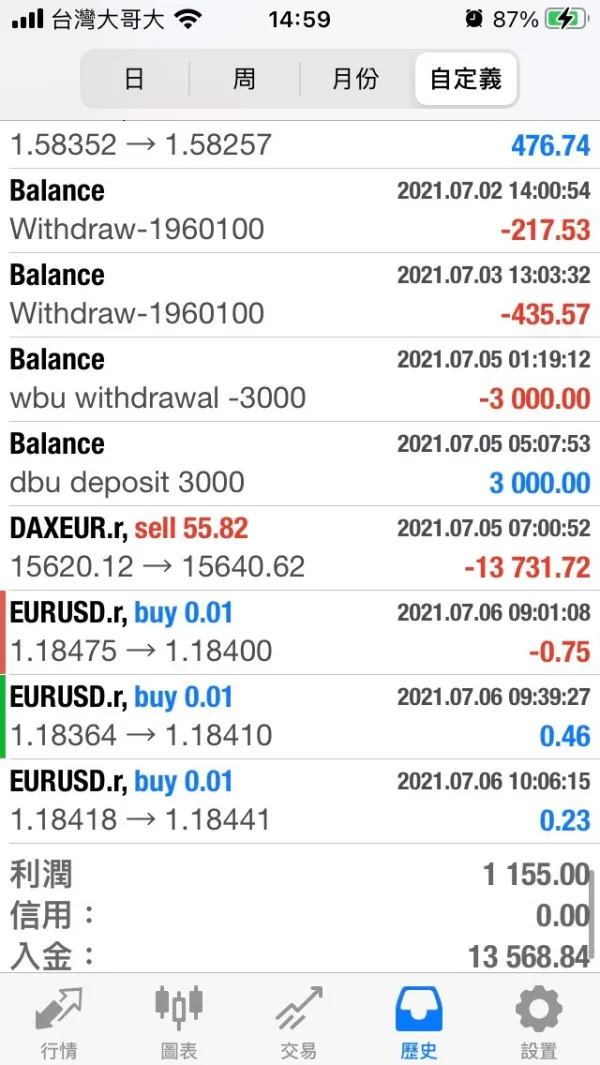This screenshot has width=600, height=1065.
Task: Open the EURUSD.r trade with 0.46 profit
Action: (300, 716)
